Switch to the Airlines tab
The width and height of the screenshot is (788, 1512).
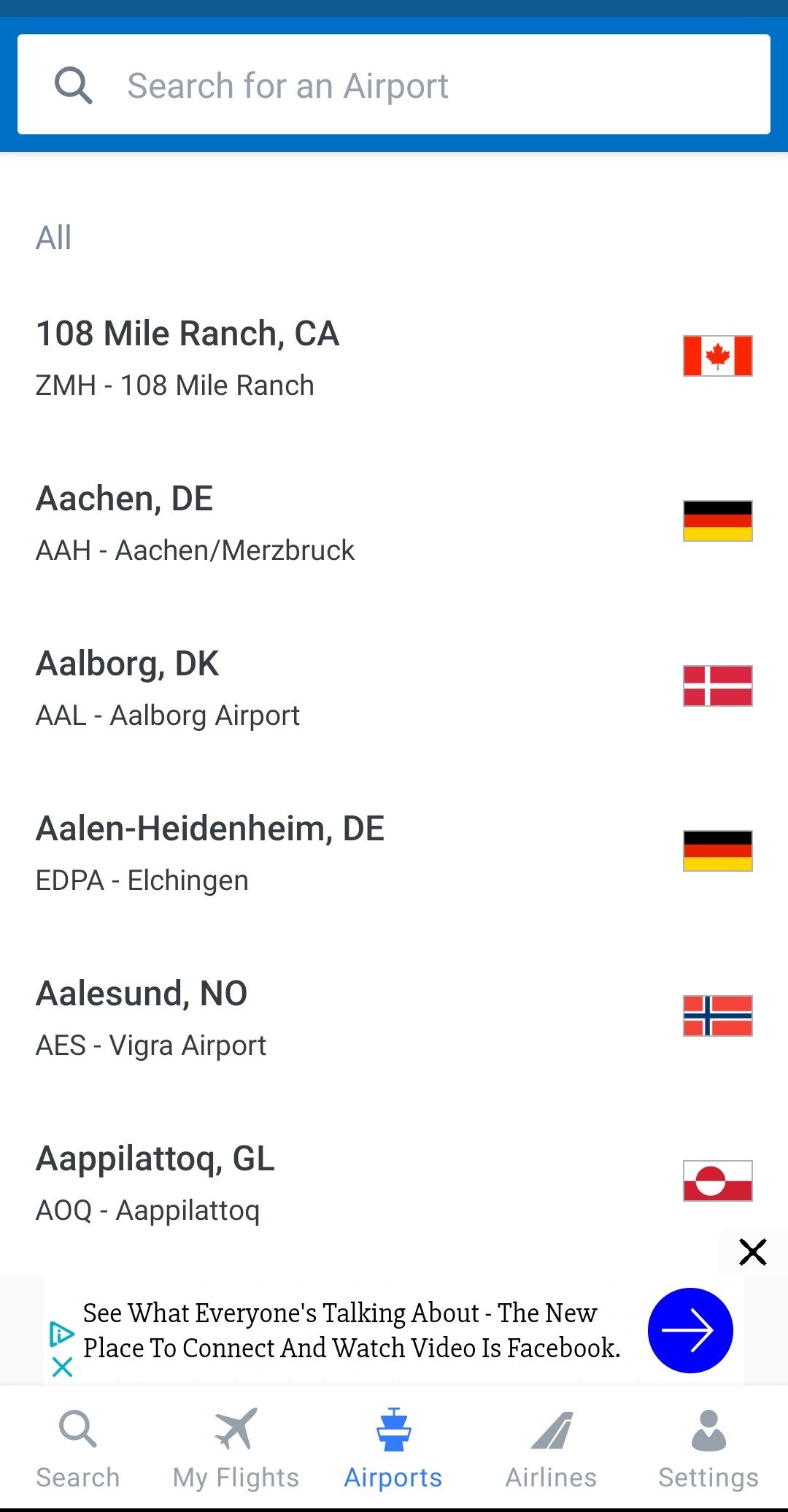point(551,1448)
